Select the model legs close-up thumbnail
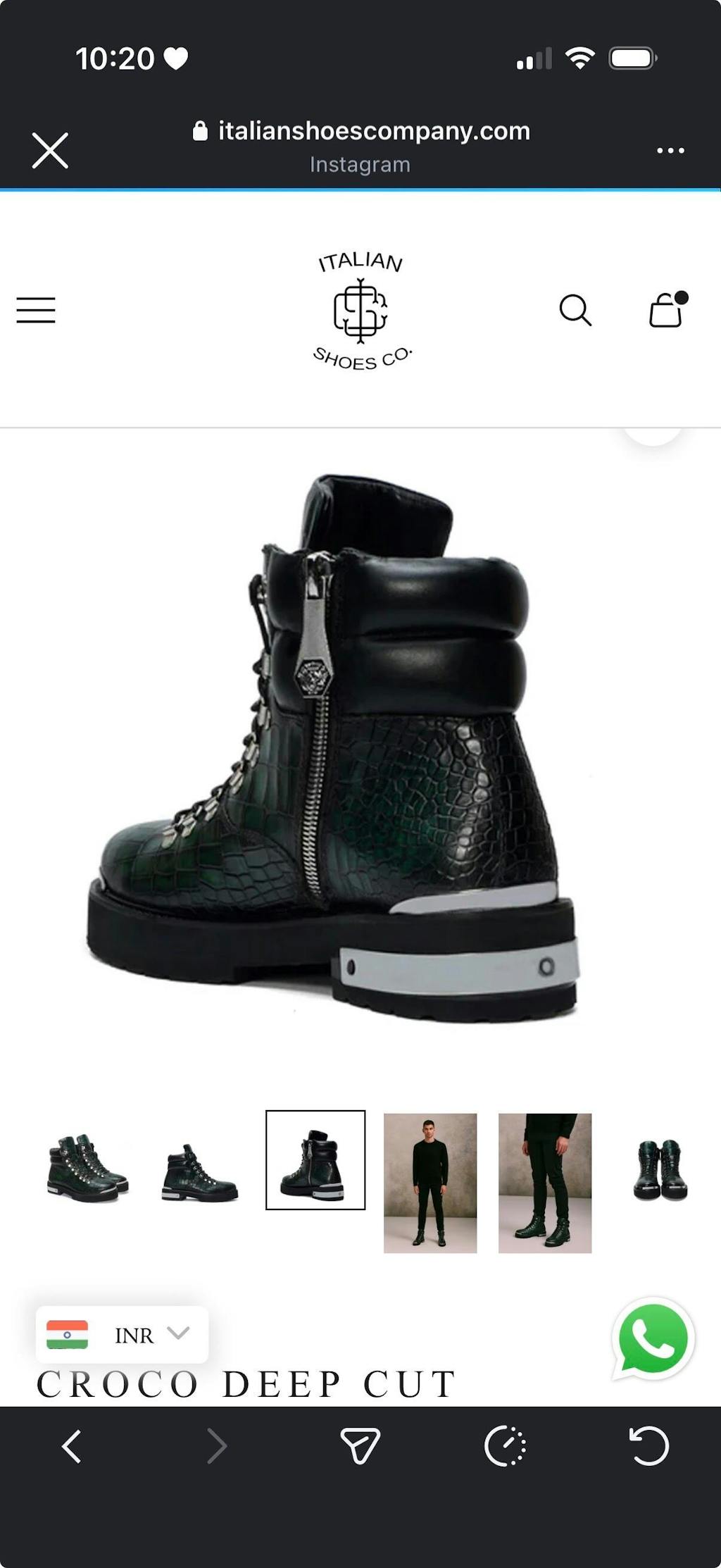This screenshot has width=721, height=1568. click(x=544, y=1183)
